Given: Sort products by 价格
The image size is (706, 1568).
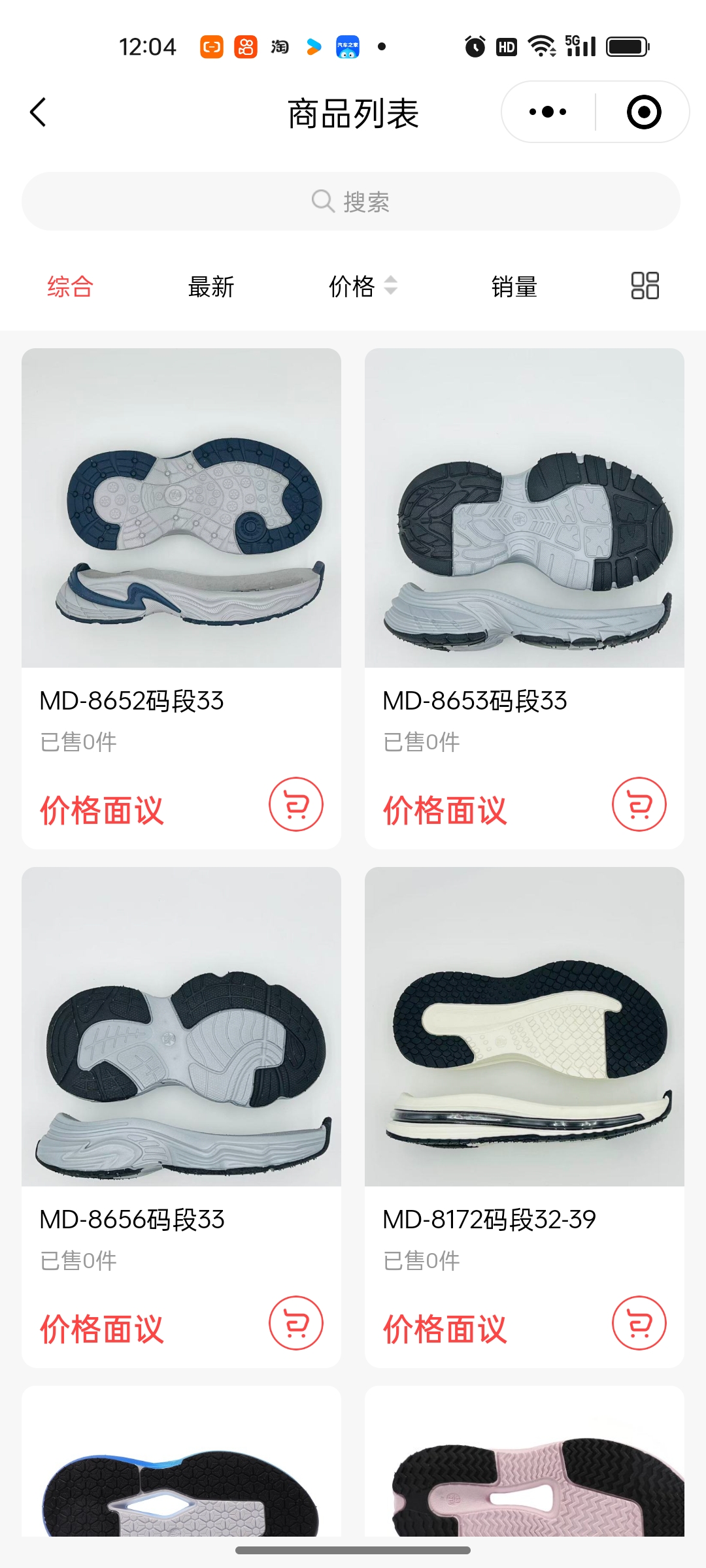Looking at the screenshot, I should click(362, 286).
